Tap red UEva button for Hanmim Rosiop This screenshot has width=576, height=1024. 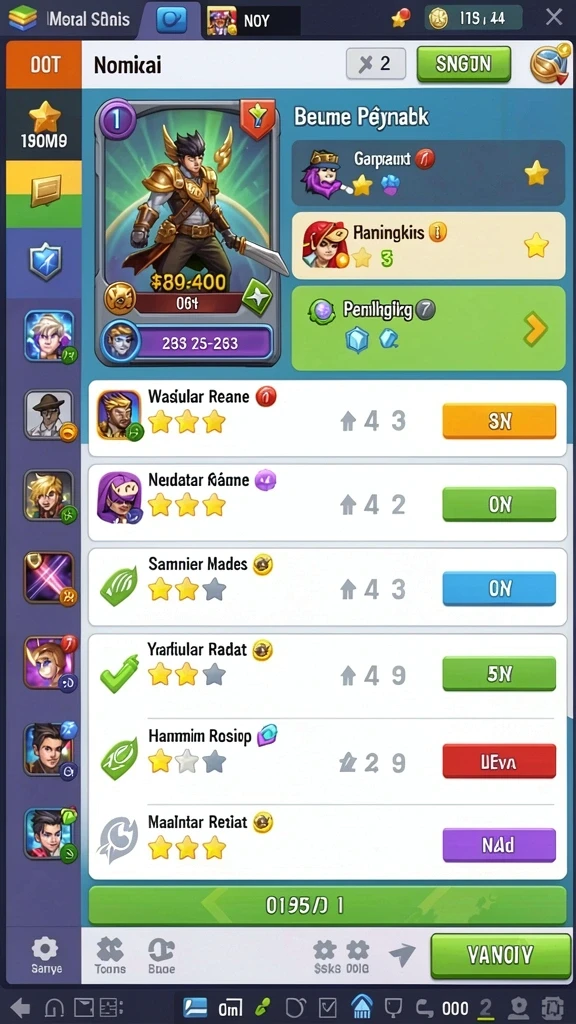499,761
